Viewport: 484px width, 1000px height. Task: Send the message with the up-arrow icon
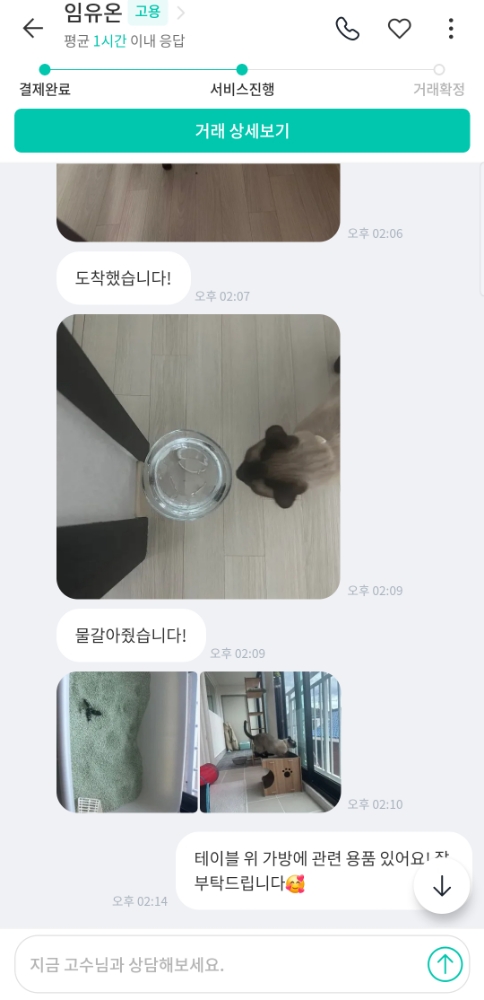click(x=444, y=964)
